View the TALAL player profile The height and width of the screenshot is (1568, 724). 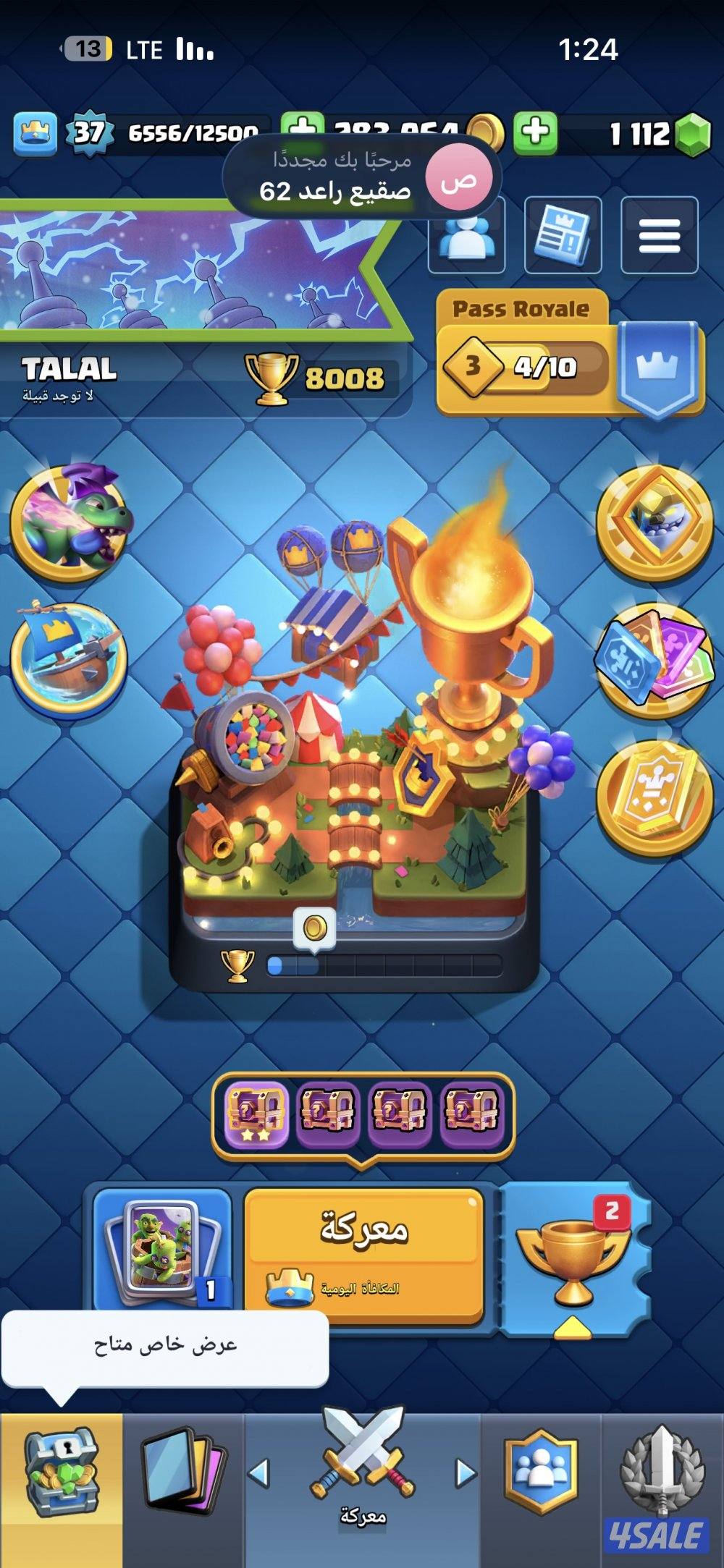point(69,370)
